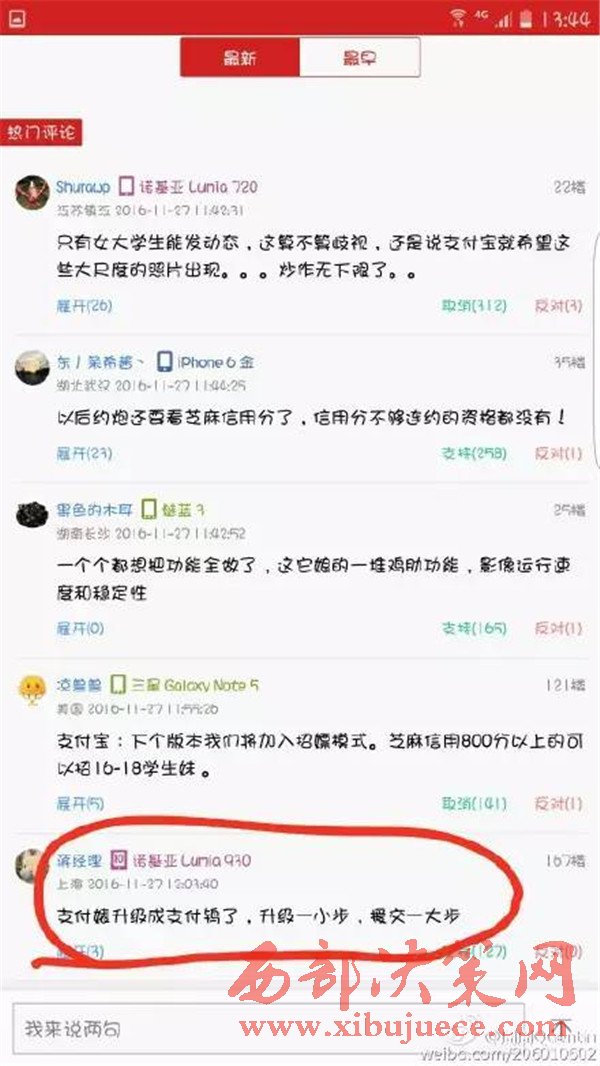Tap 反对(1) on the iPhone 6 金 comment
The width and height of the screenshot is (600, 1066).
pos(558,453)
